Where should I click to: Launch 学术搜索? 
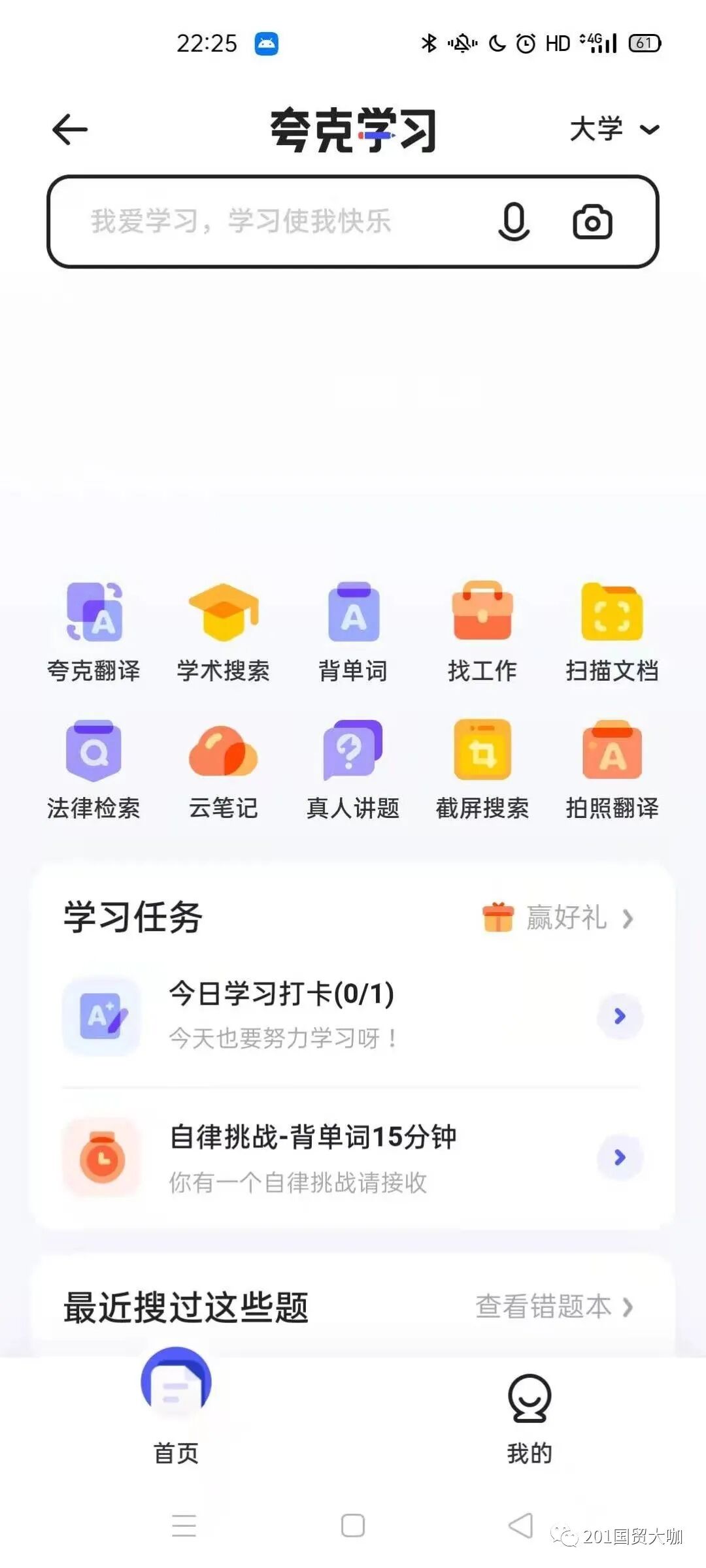(x=223, y=631)
